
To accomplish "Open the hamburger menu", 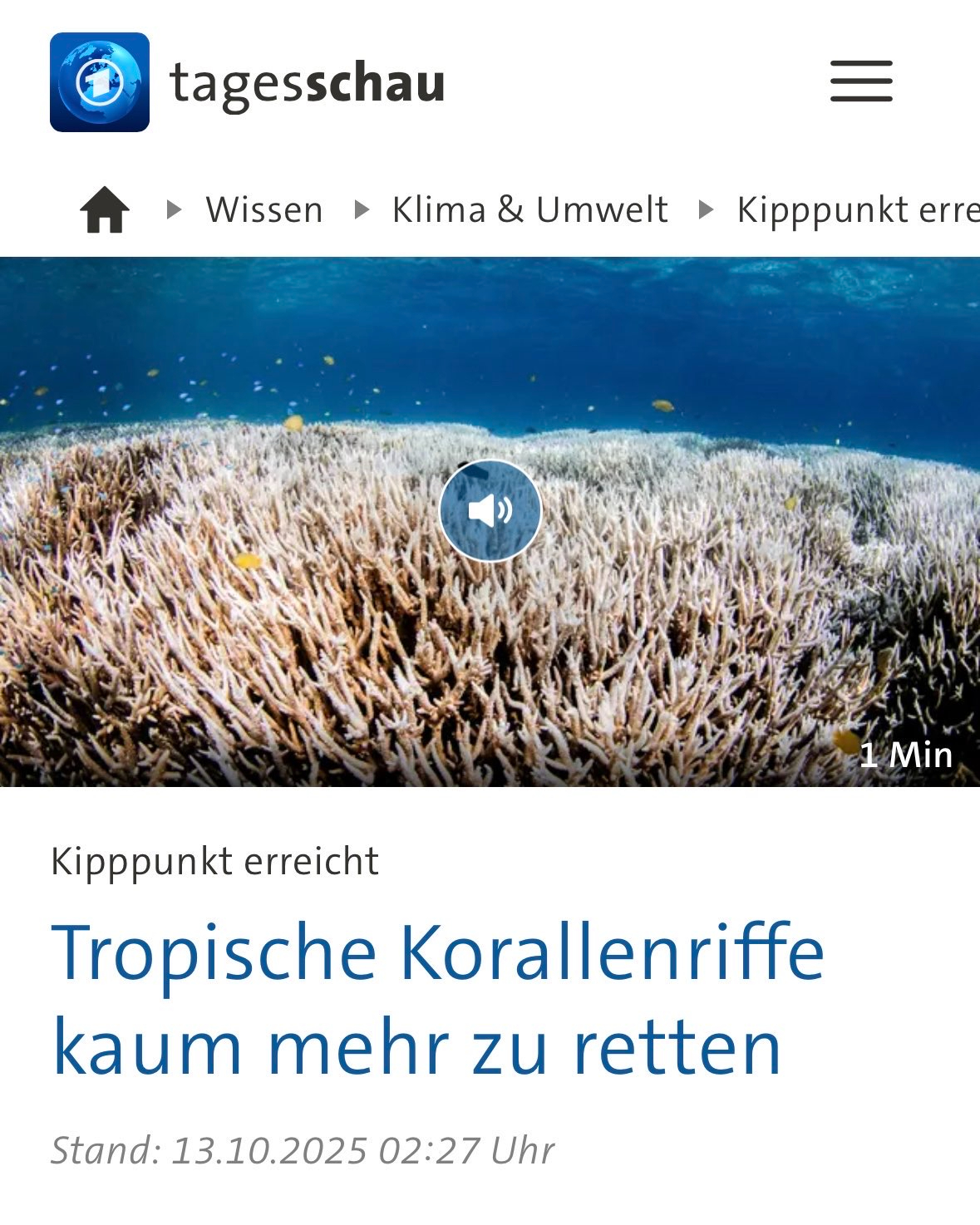I will pos(861,81).
